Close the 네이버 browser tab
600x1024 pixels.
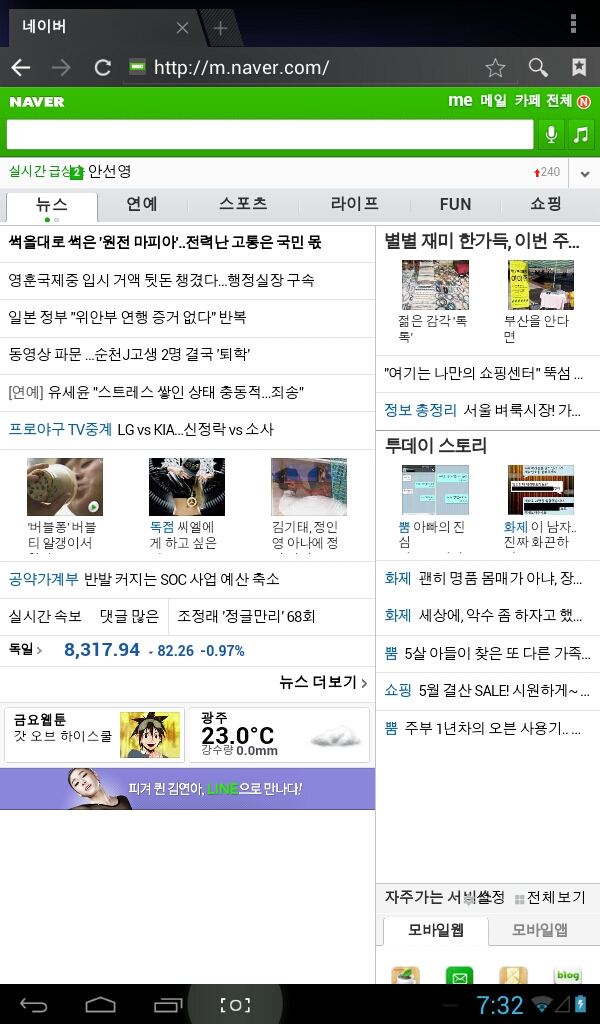[182, 28]
